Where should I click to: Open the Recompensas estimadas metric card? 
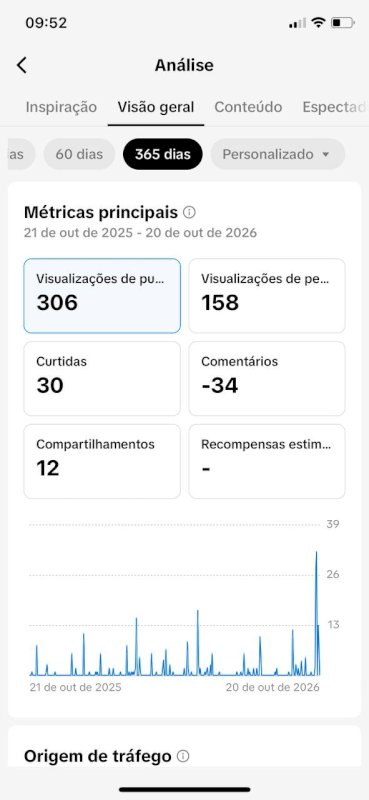pos(267,461)
